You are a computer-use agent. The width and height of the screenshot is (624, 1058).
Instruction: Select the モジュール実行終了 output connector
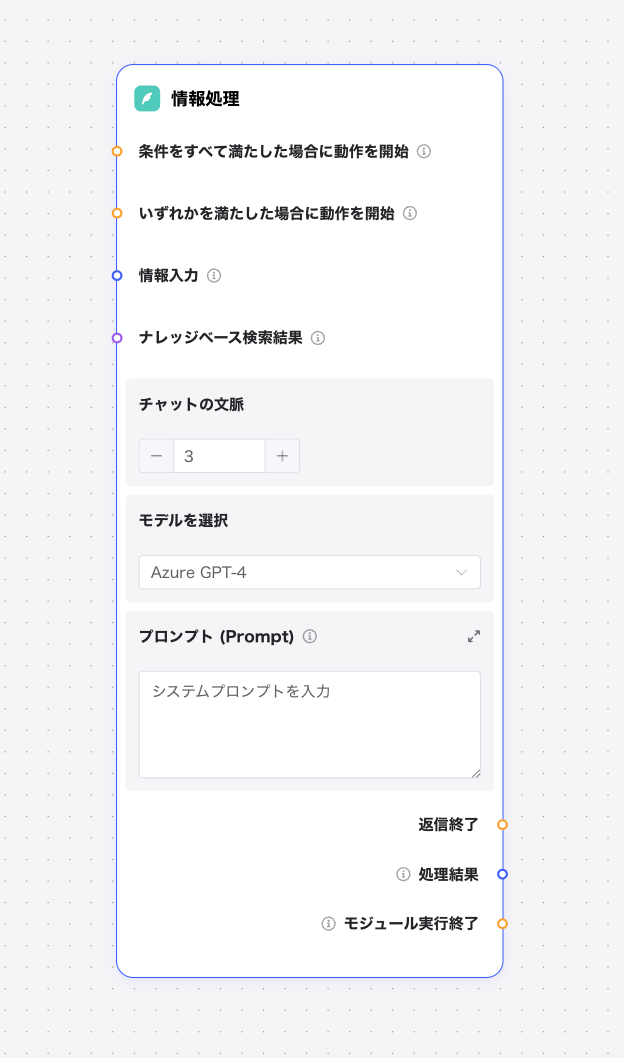(x=502, y=924)
